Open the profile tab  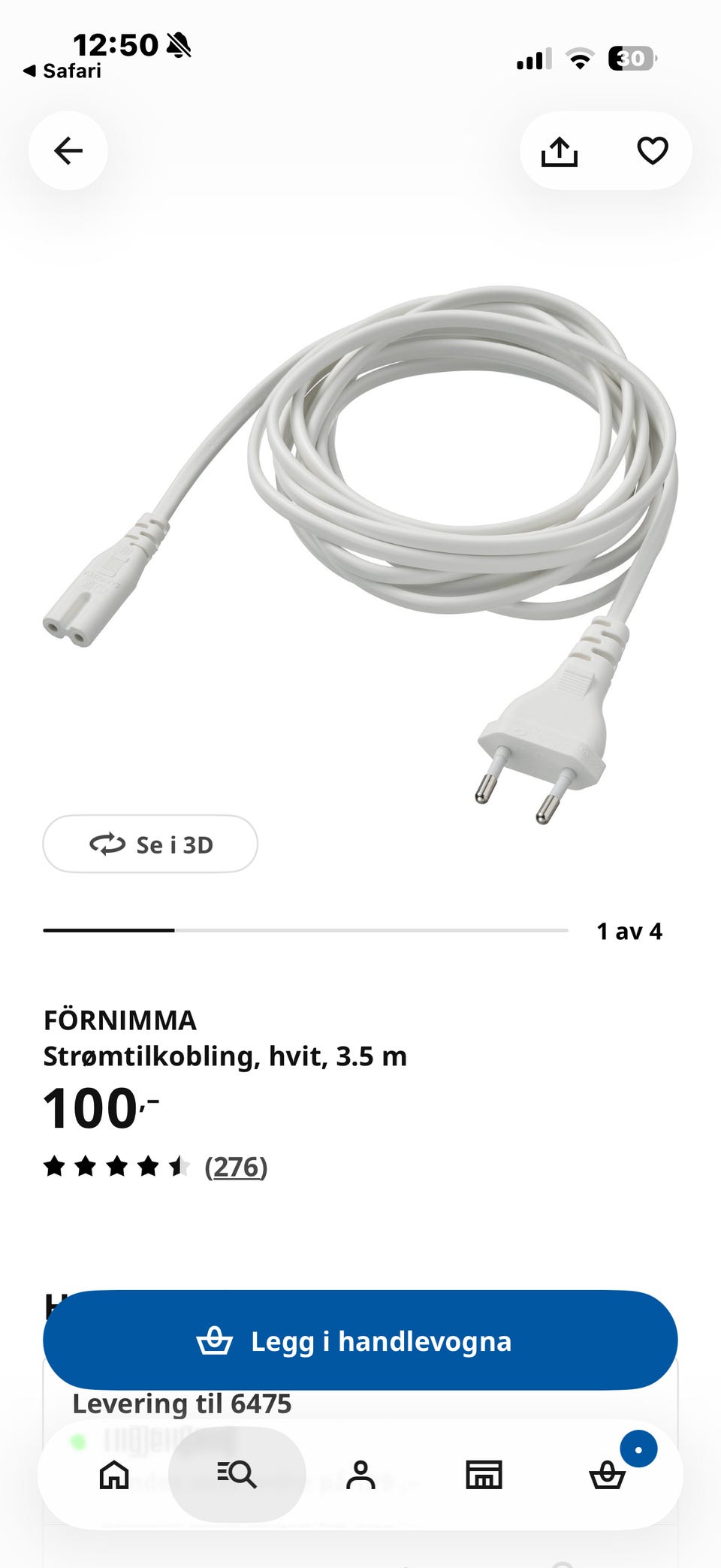360,1475
